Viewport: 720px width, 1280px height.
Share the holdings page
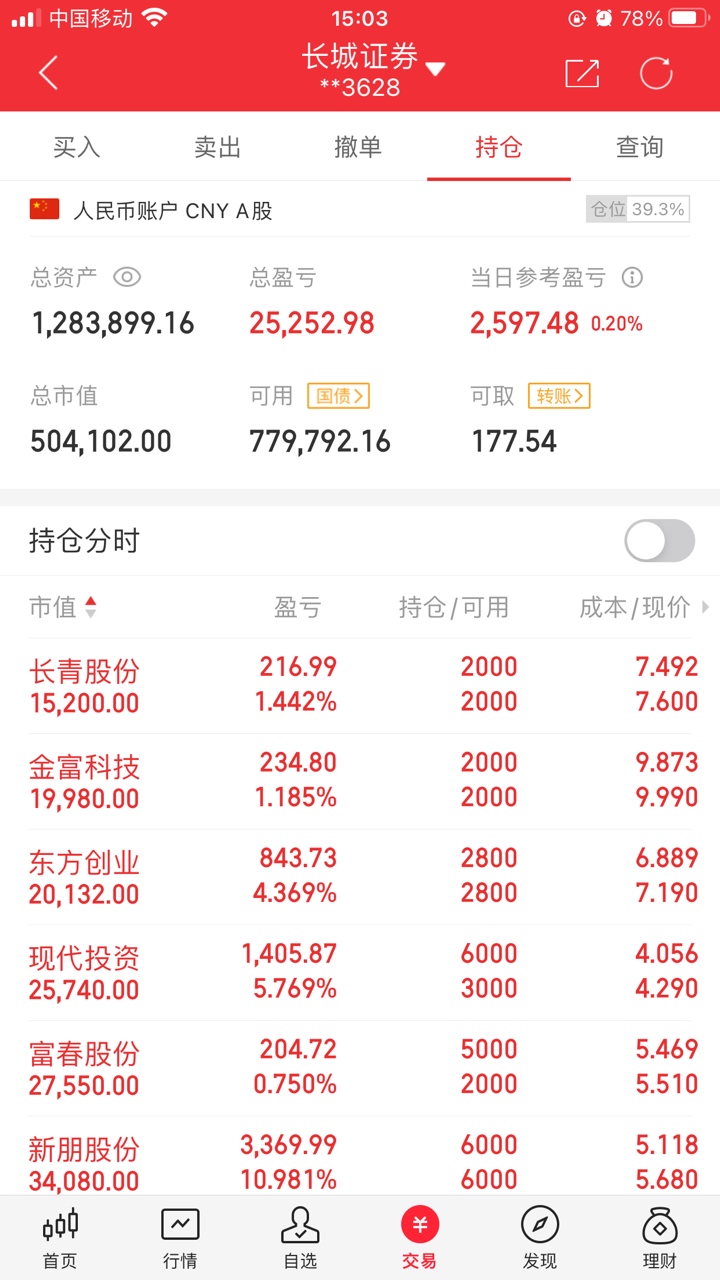click(x=581, y=73)
